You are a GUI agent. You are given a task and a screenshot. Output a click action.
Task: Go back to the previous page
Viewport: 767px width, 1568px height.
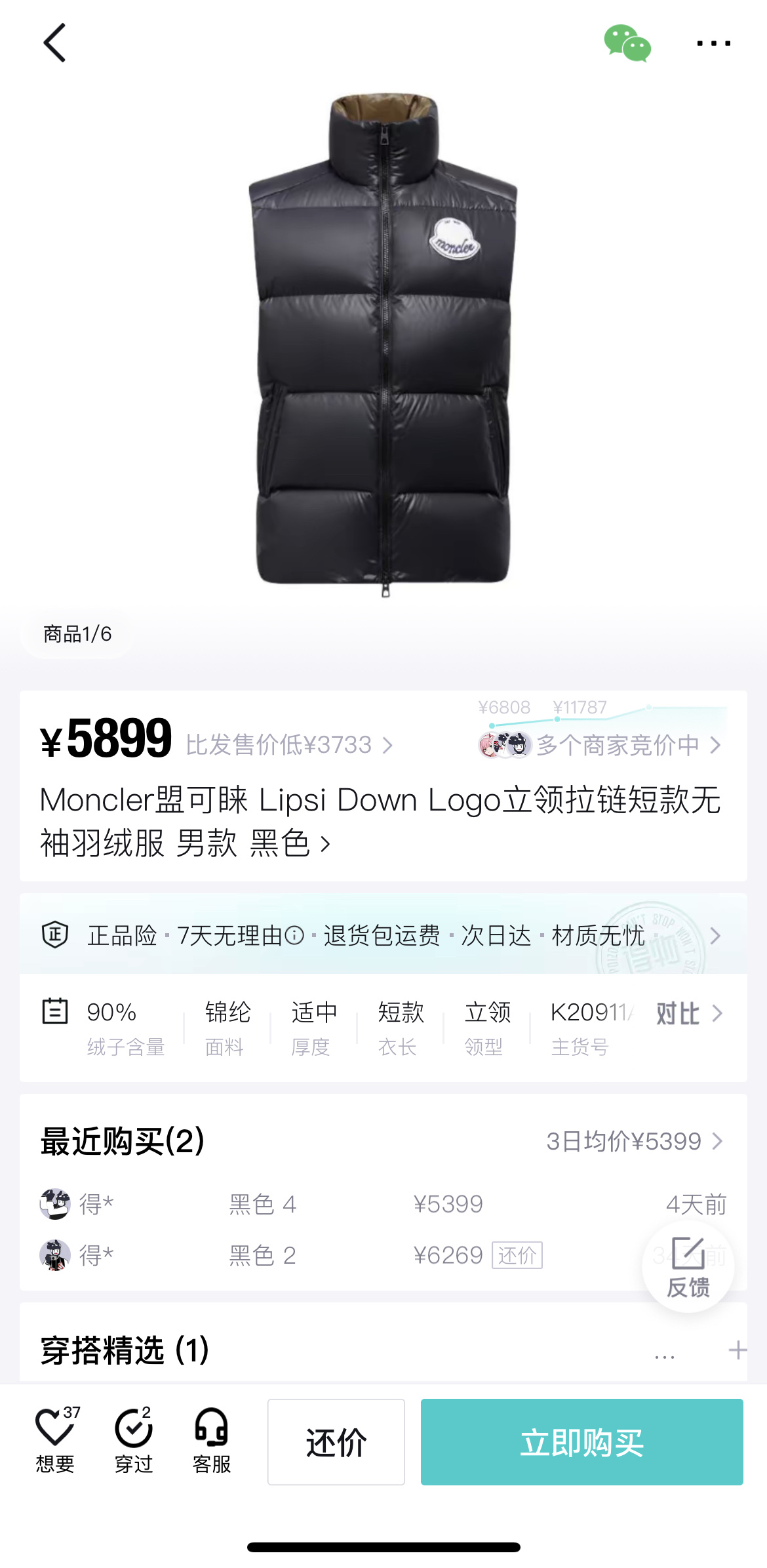point(55,43)
